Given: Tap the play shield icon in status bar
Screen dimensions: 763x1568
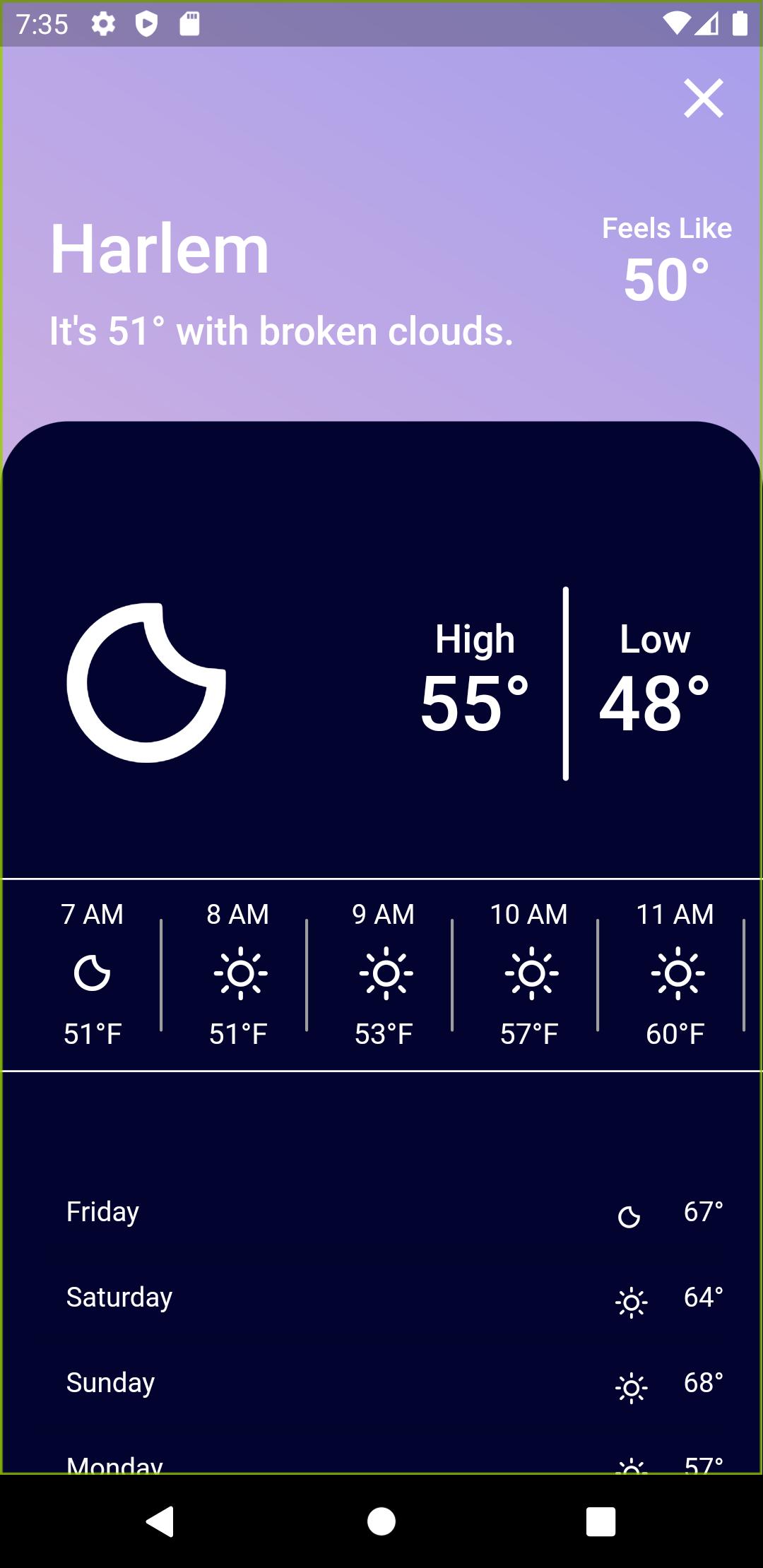Looking at the screenshot, I should 147,23.
